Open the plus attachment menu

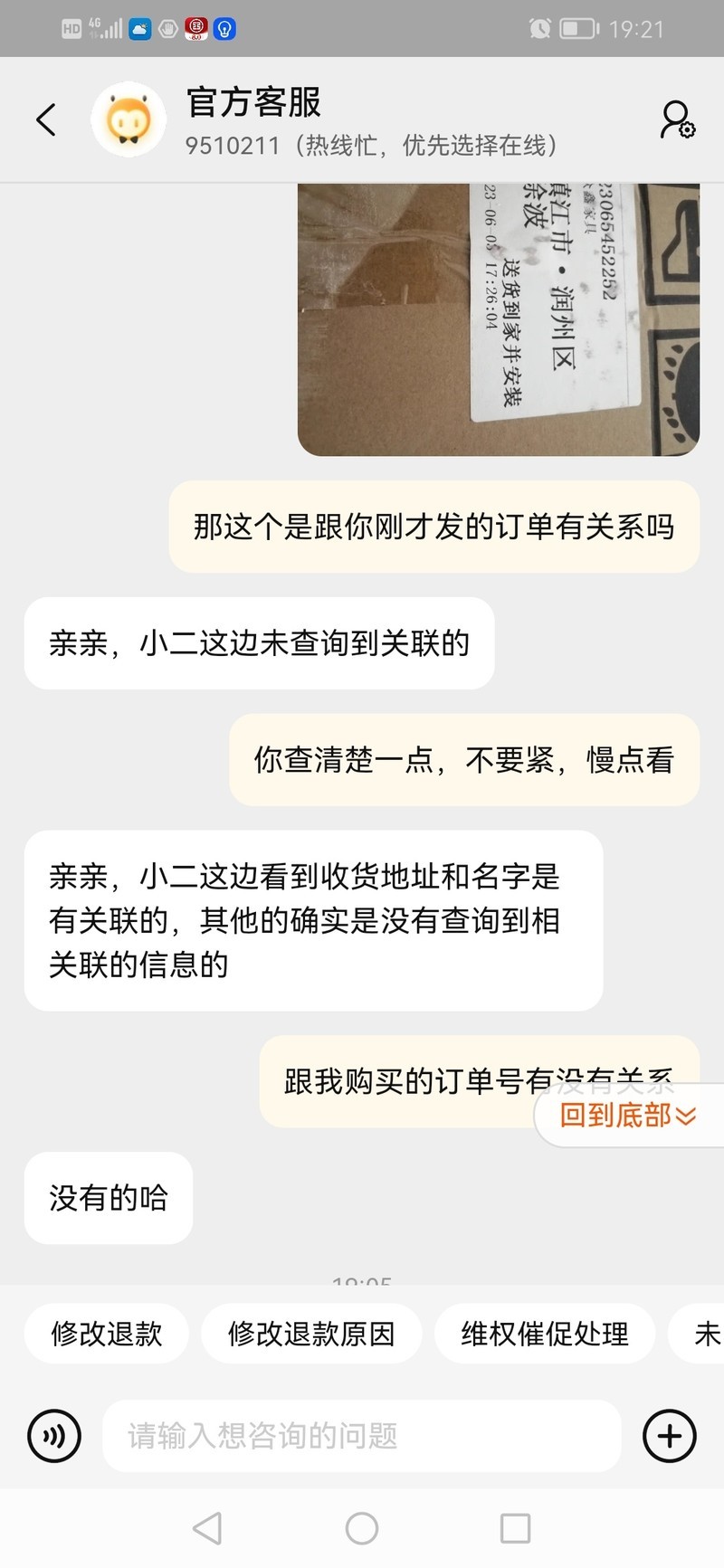tap(670, 1436)
